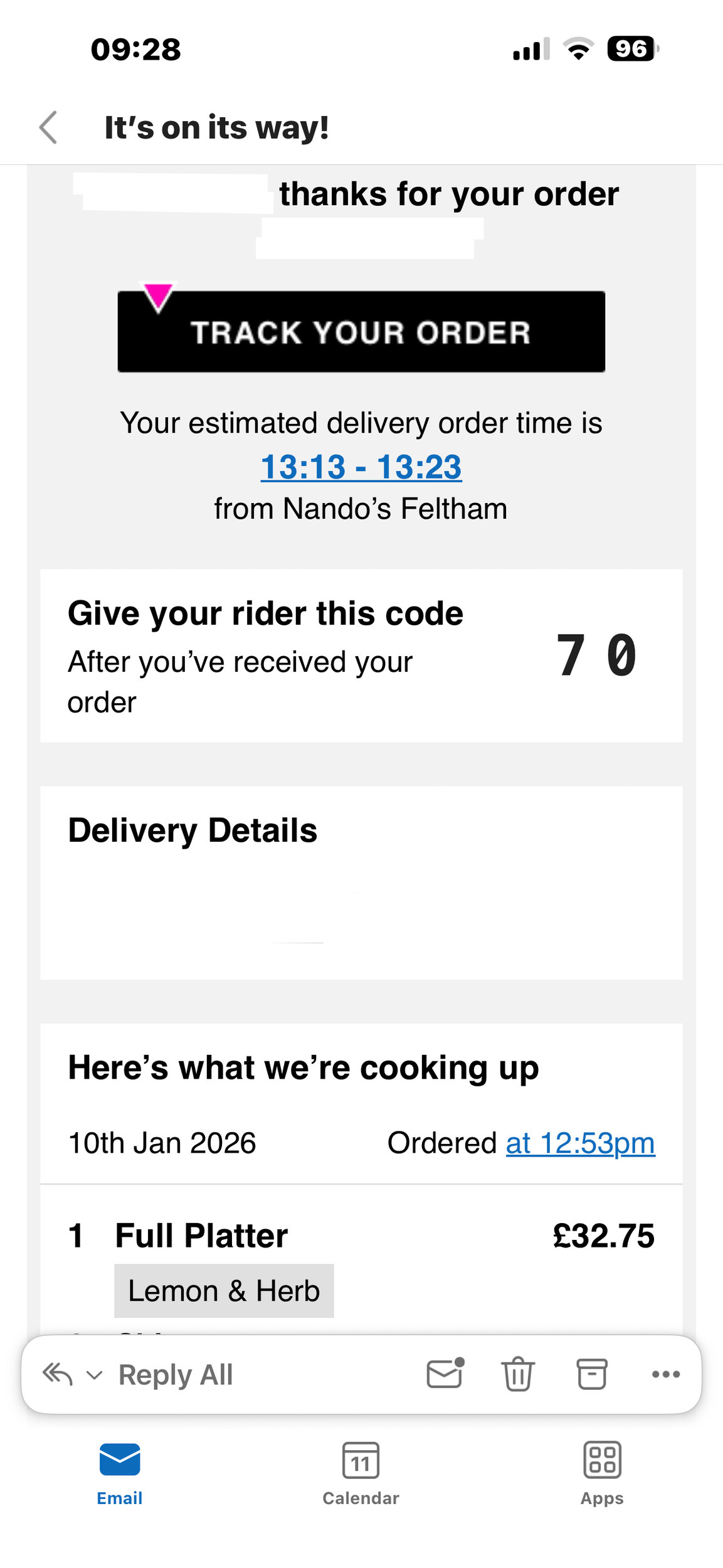Reply All to this email
Screen dimensions: 723x1568
point(175,1374)
